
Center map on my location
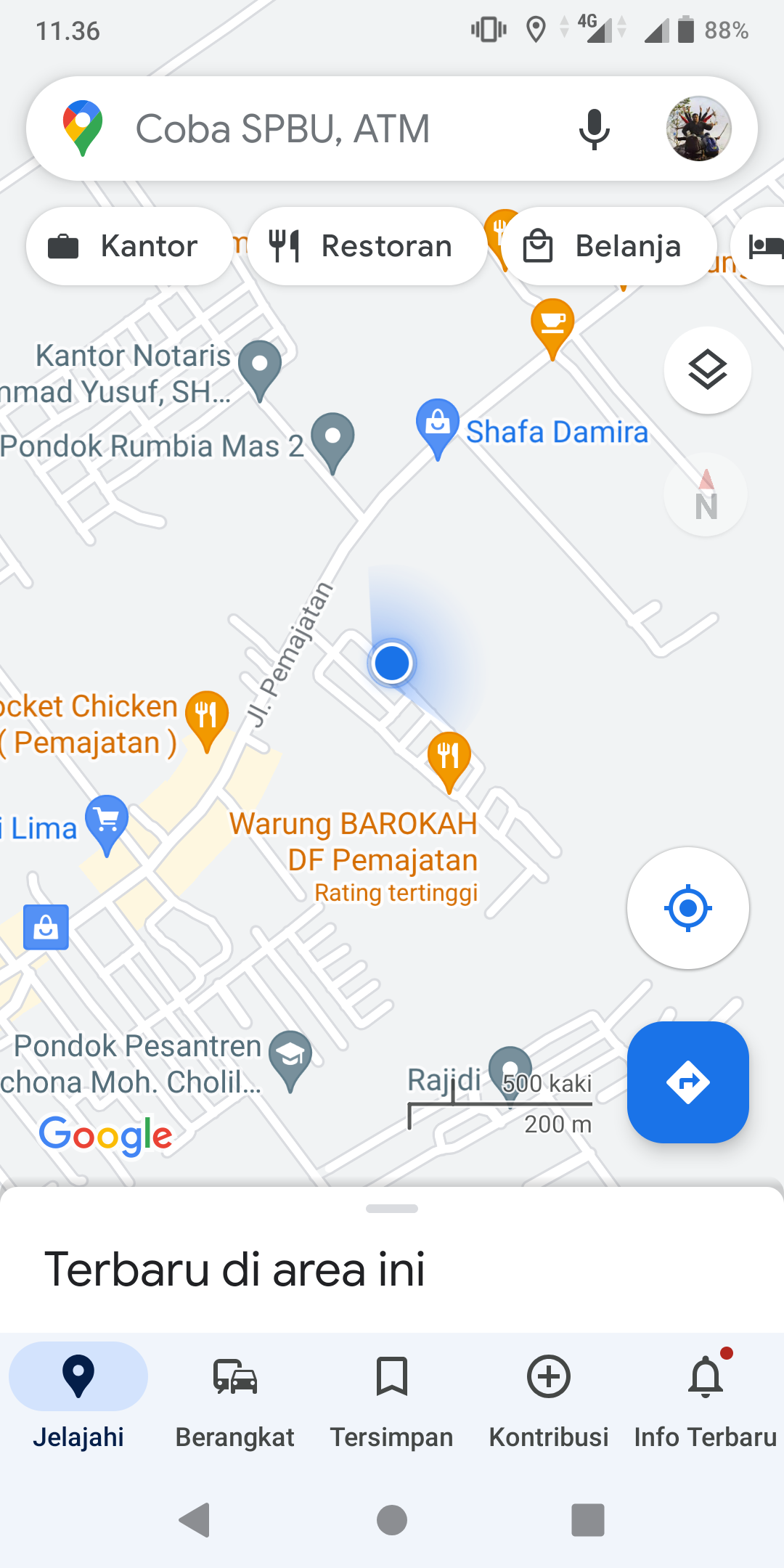[687, 907]
